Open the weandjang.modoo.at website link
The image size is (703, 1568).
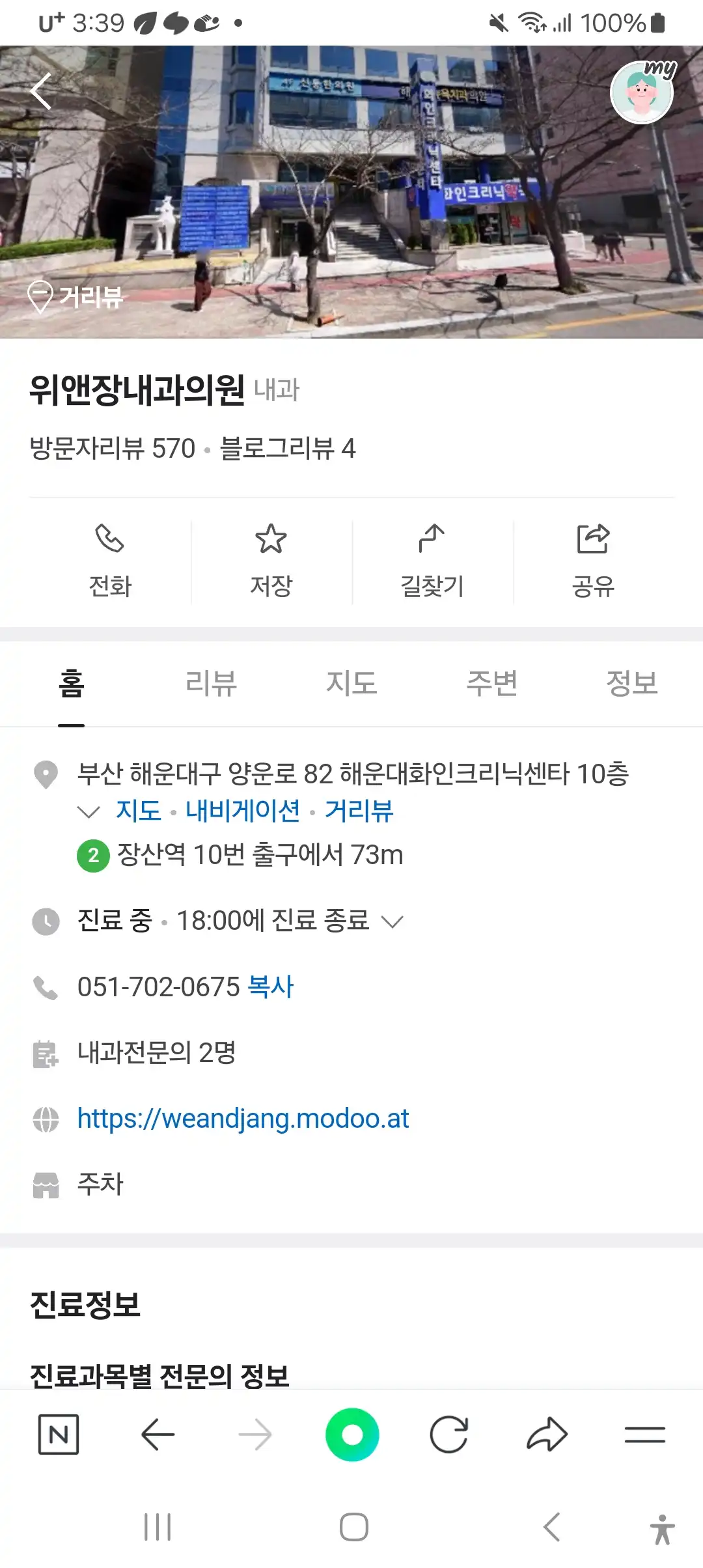tap(243, 1119)
